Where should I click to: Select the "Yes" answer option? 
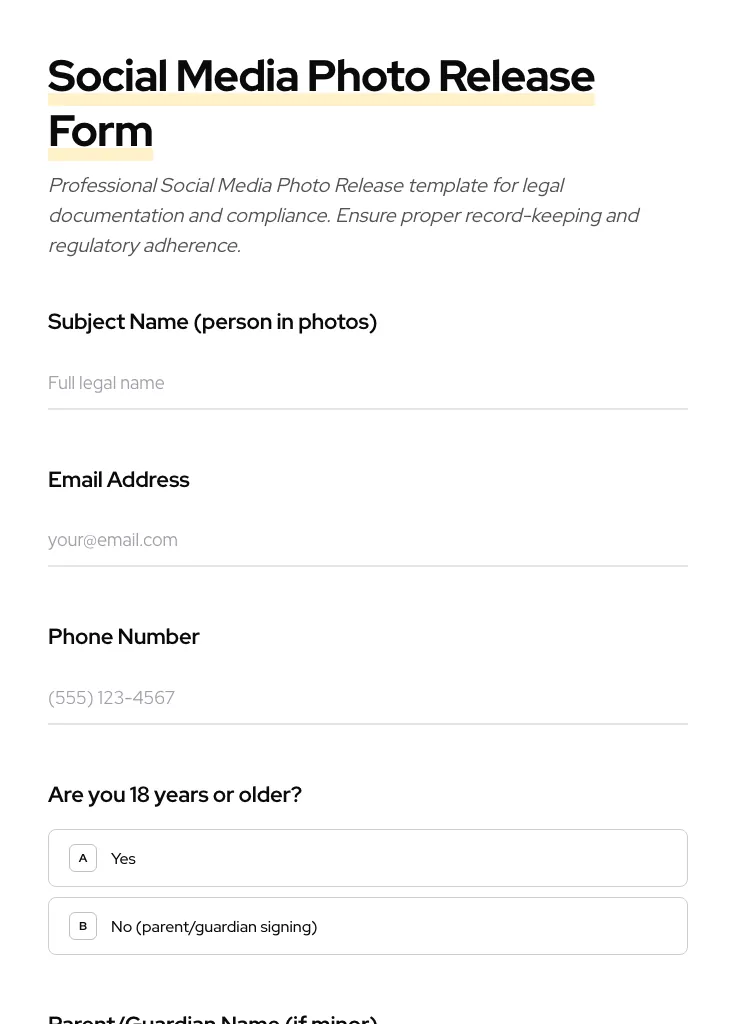(123, 857)
